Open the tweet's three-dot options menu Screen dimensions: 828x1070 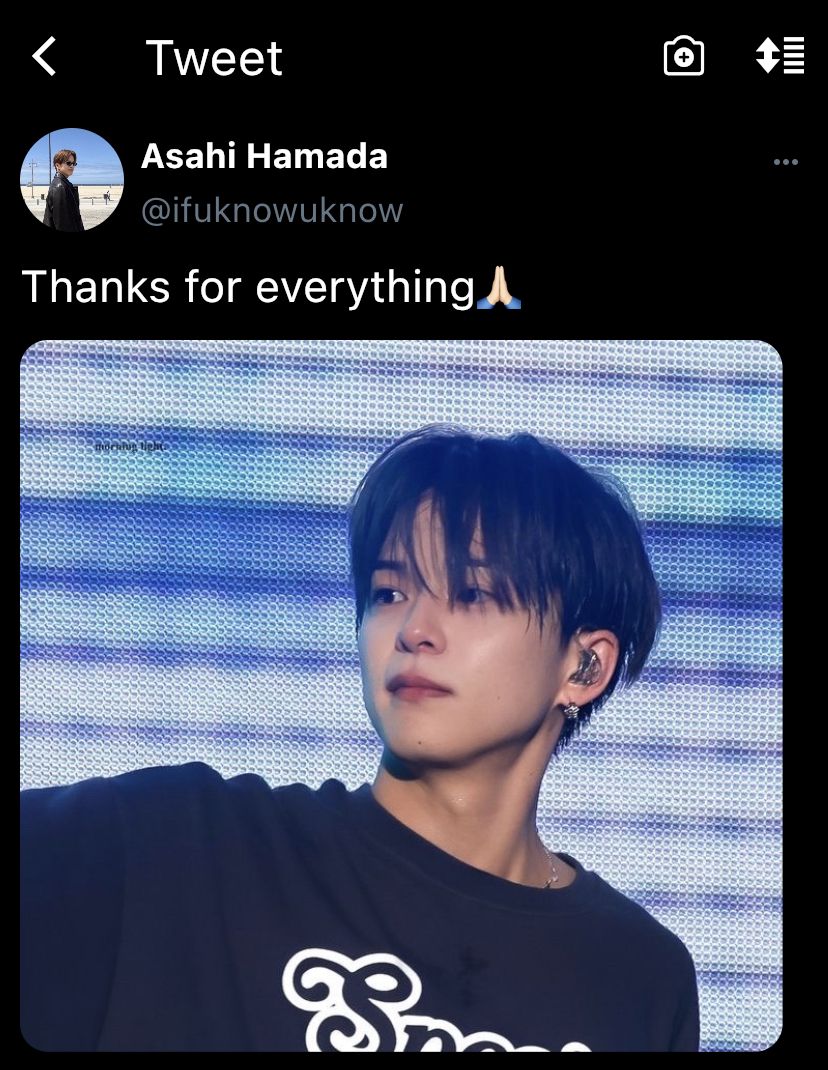tap(786, 162)
